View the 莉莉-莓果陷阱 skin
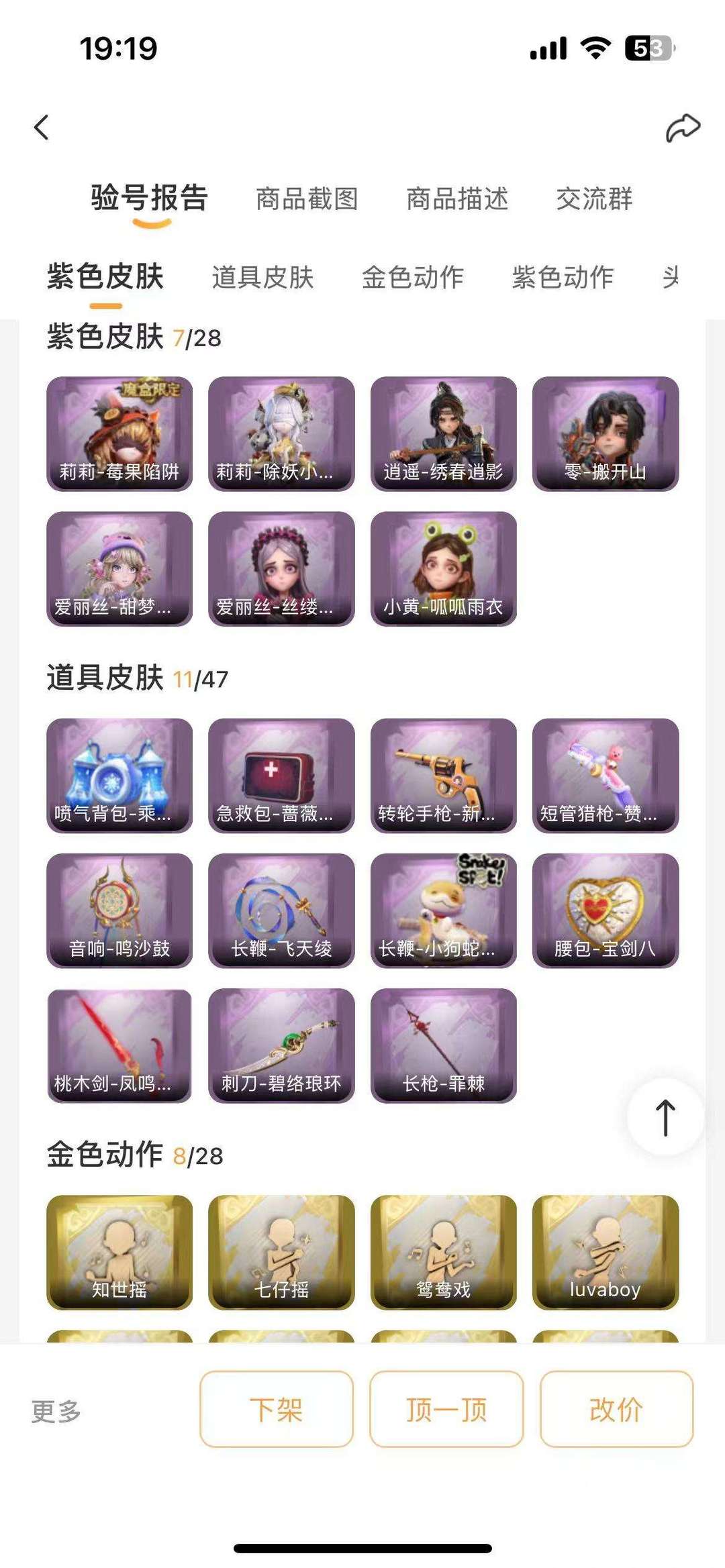 click(119, 433)
